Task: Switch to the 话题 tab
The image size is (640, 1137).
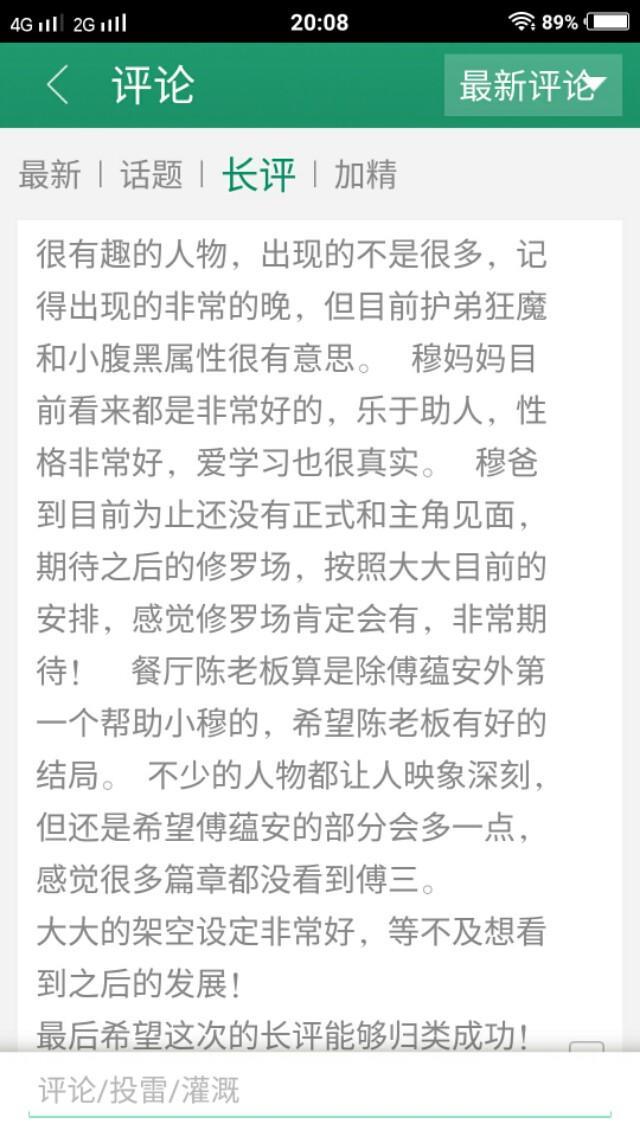Action: tap(151, 175)
